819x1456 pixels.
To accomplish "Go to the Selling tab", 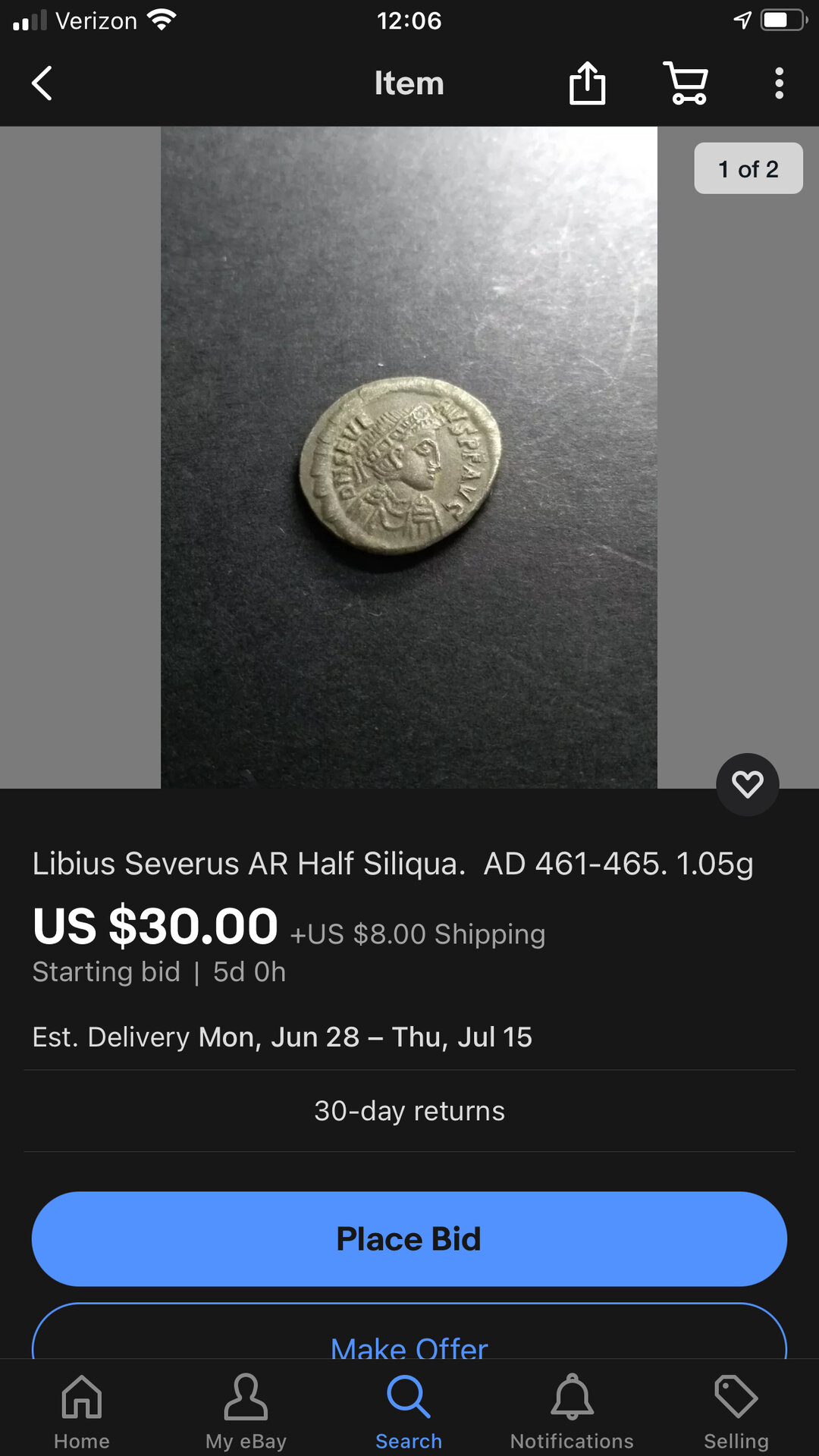I will click(x=736, y=1411).
